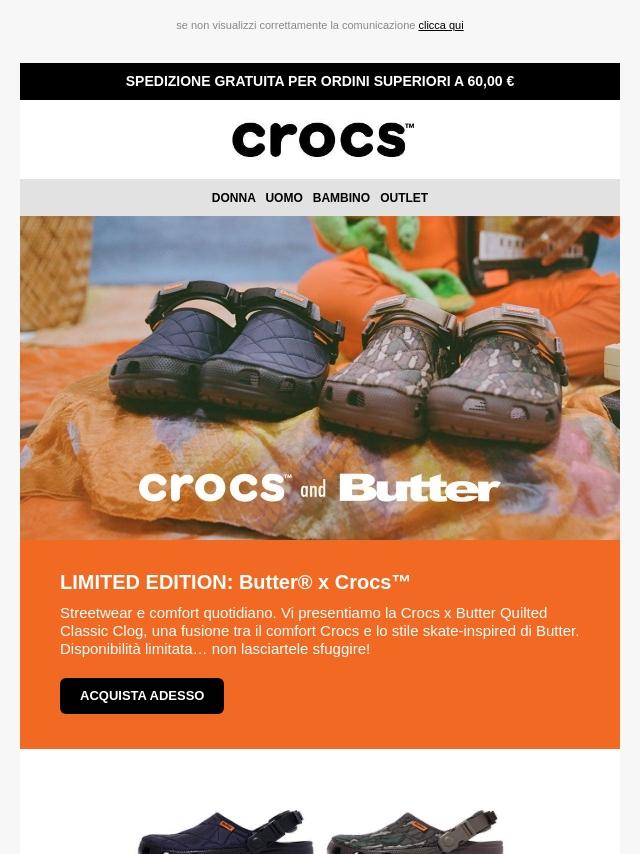Open the DONNA category

233,198
